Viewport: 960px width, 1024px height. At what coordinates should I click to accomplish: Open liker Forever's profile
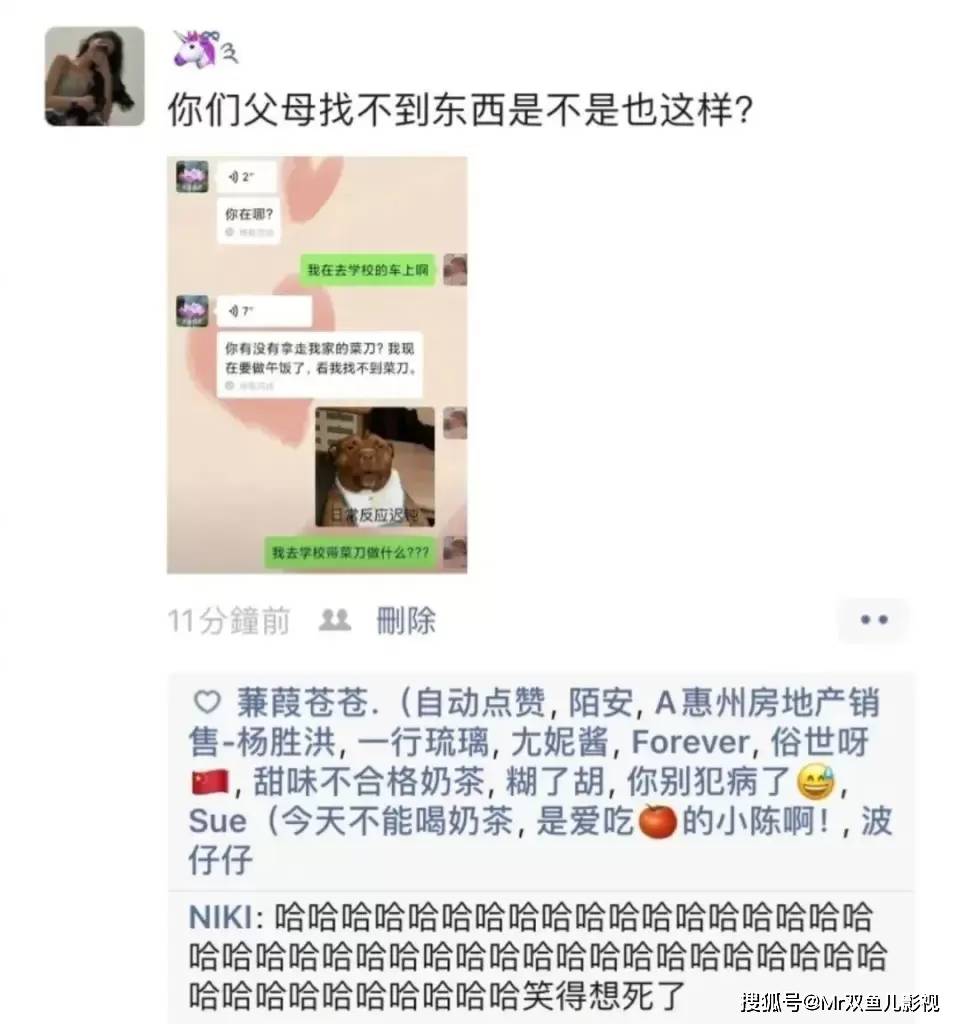(690, 742)
